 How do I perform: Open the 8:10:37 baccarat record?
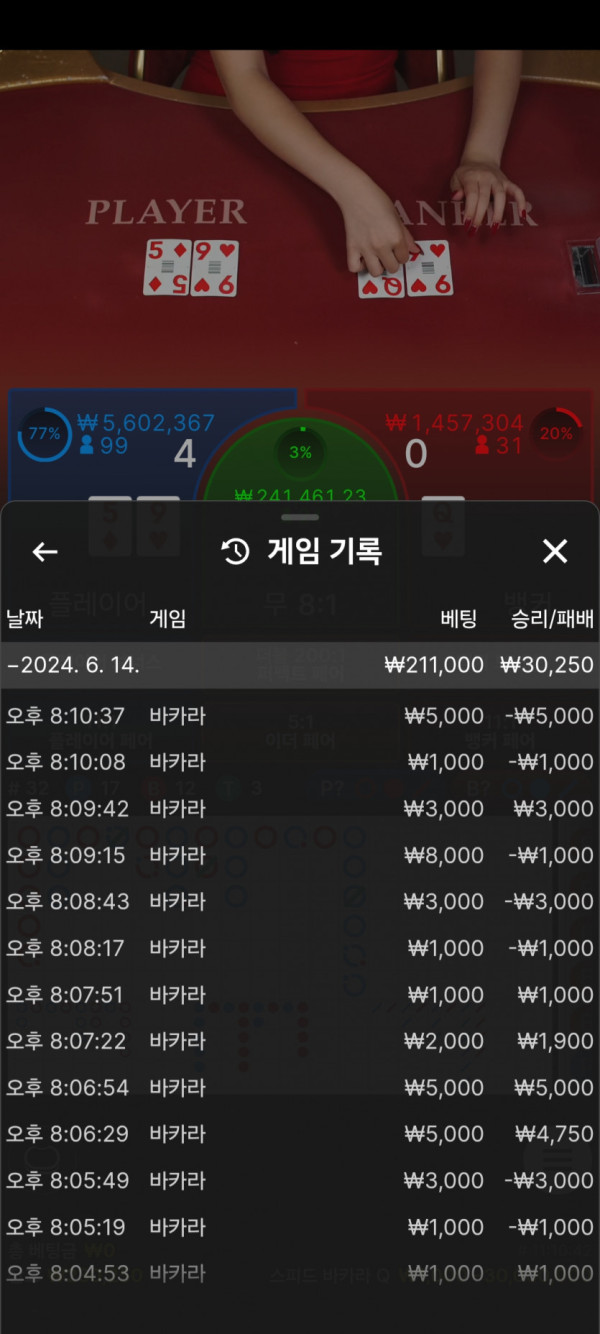300,716
